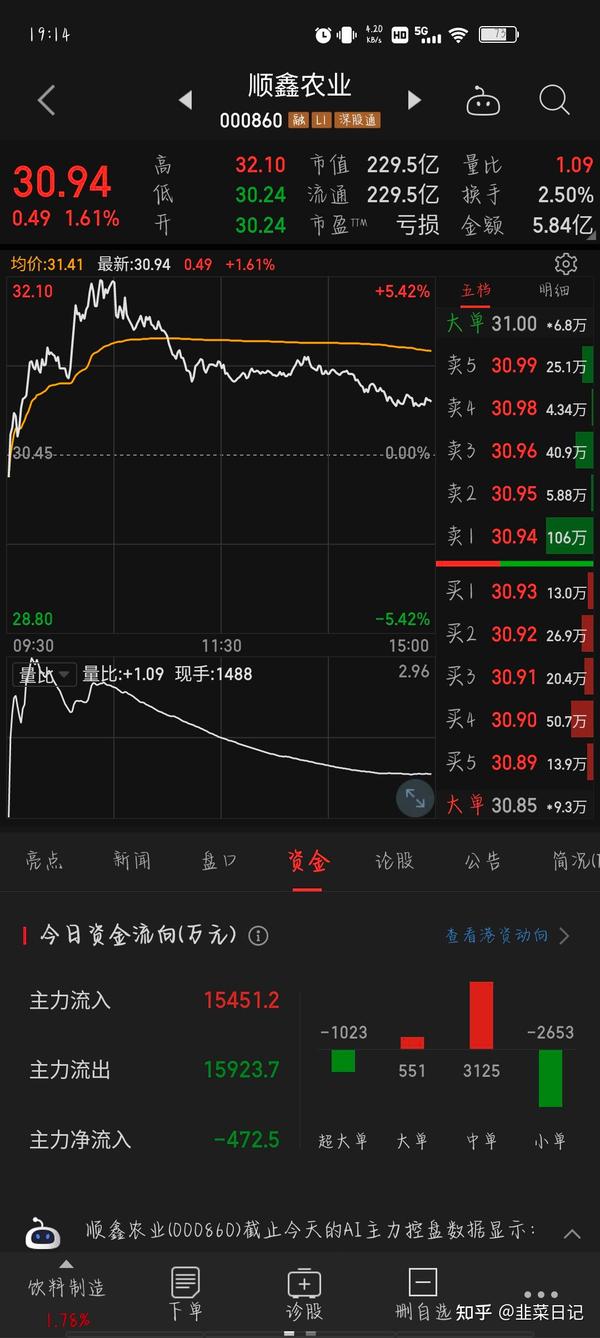Switch to the next stock with right triangle
The height and width of the screenshot is (1338, 600).
coord(414,100)
